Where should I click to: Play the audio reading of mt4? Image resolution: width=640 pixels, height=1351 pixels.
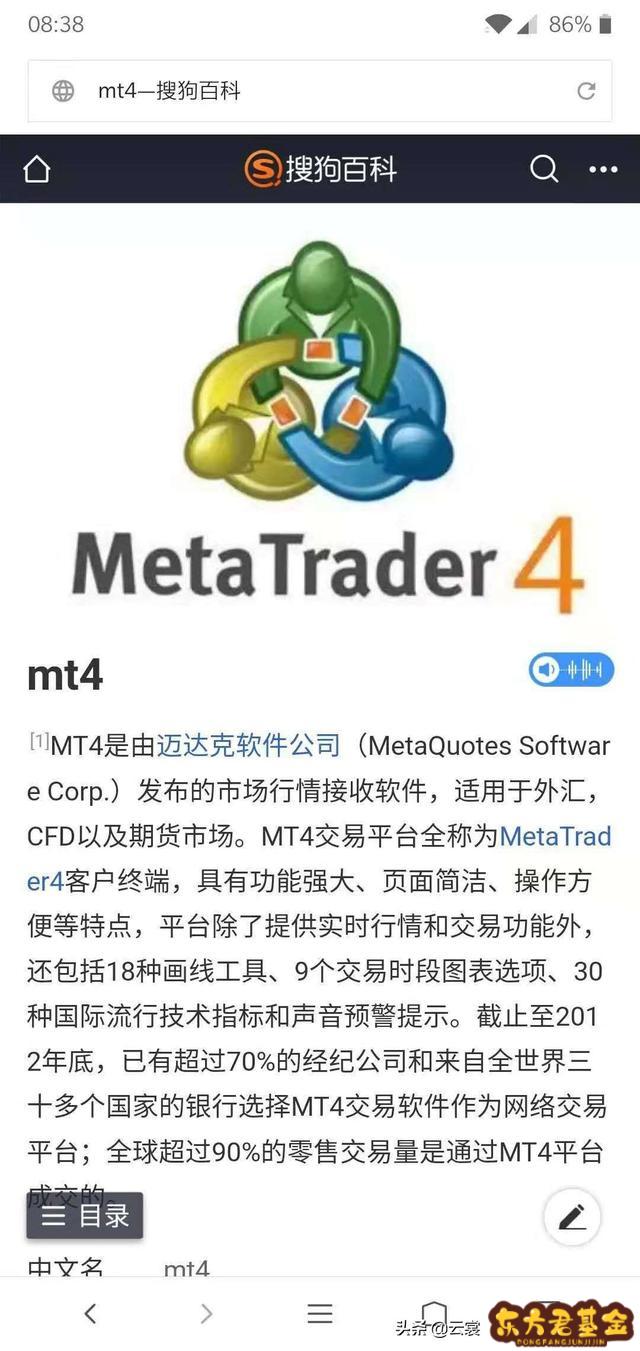click(x=571, y=670)
